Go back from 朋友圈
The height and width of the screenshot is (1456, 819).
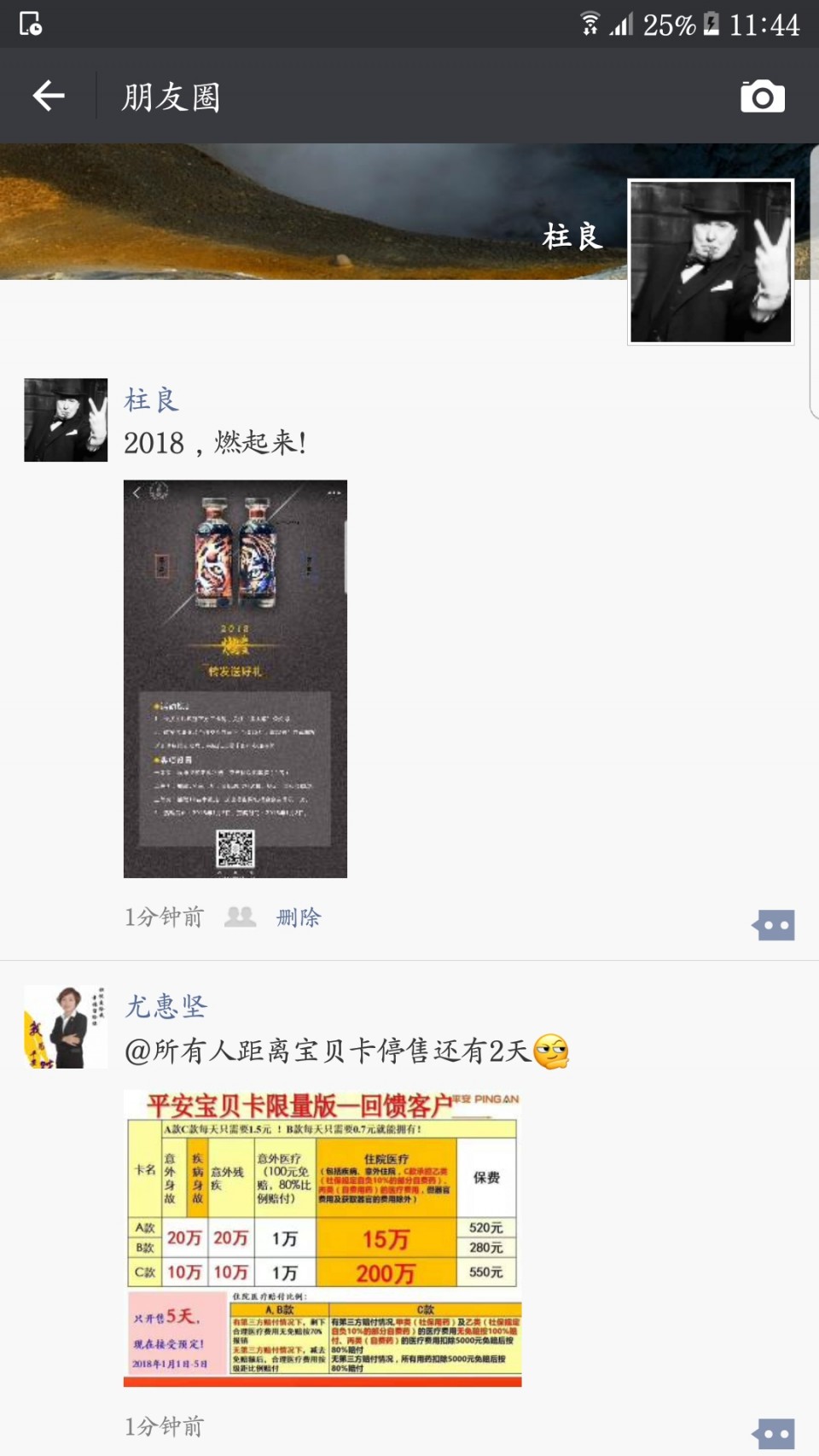[x=49, y=96]
